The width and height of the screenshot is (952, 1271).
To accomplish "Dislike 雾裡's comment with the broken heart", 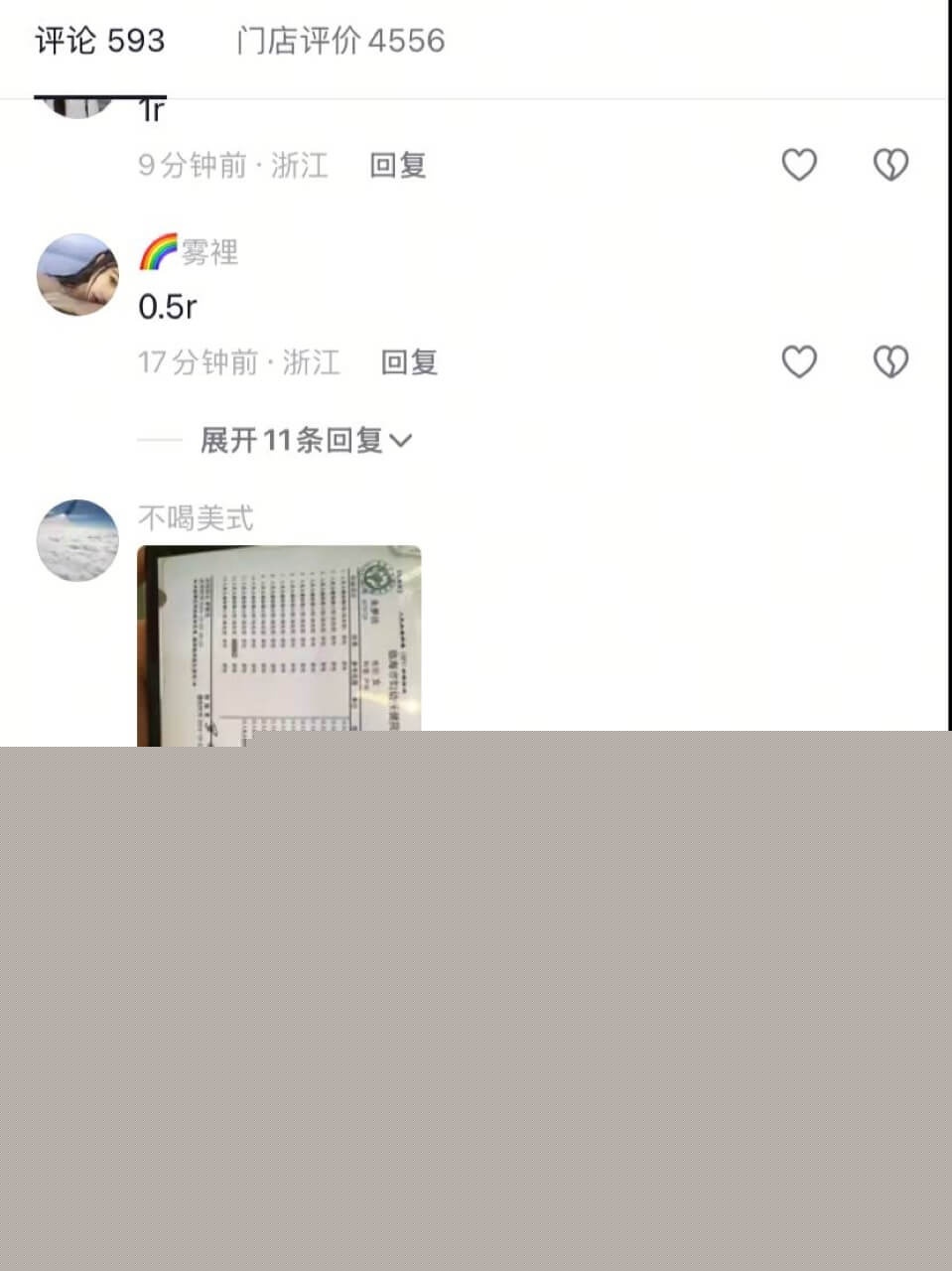I will [889, 361].
